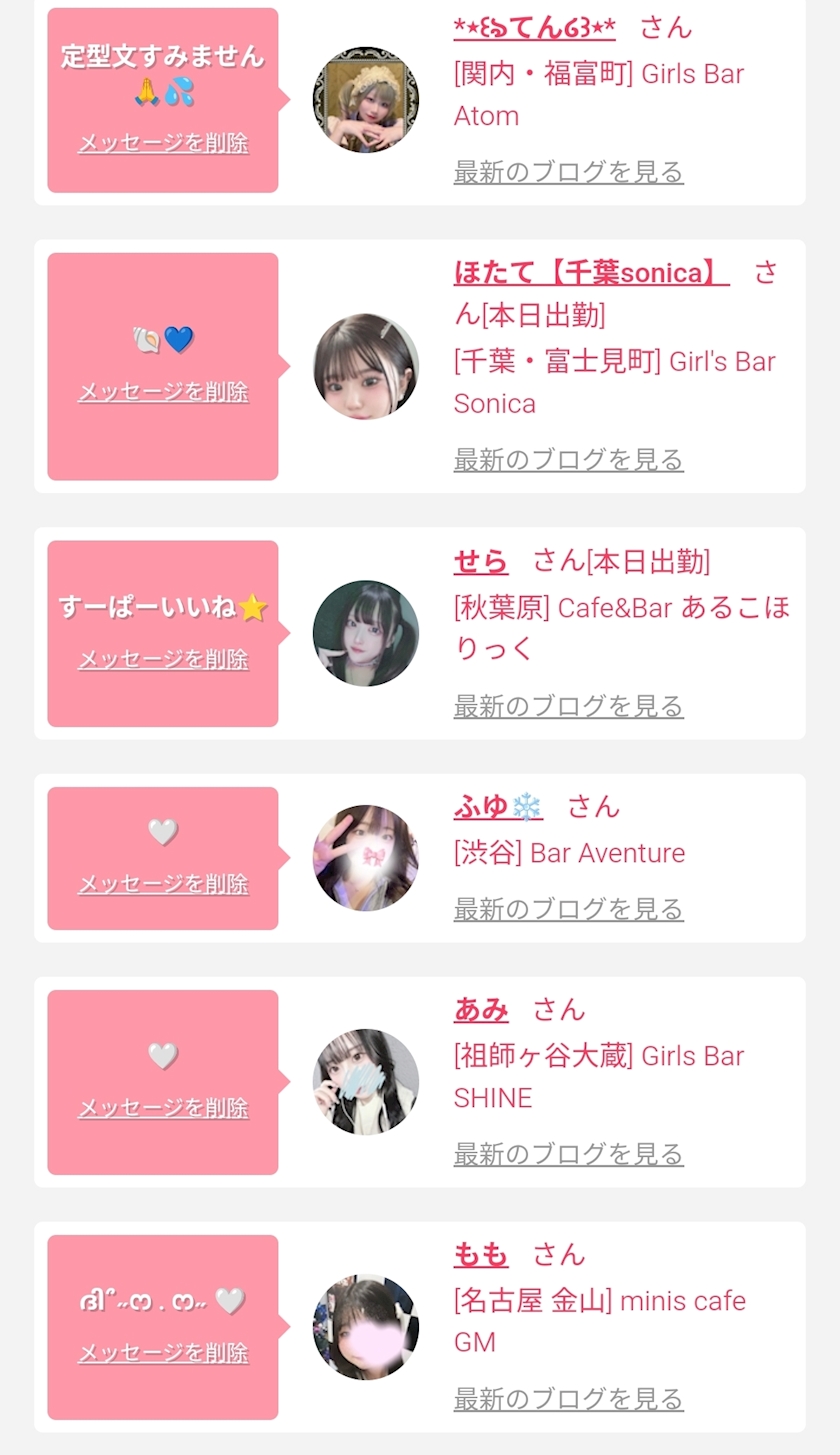Open ふゆ's profile name link

tap(497, 806)
